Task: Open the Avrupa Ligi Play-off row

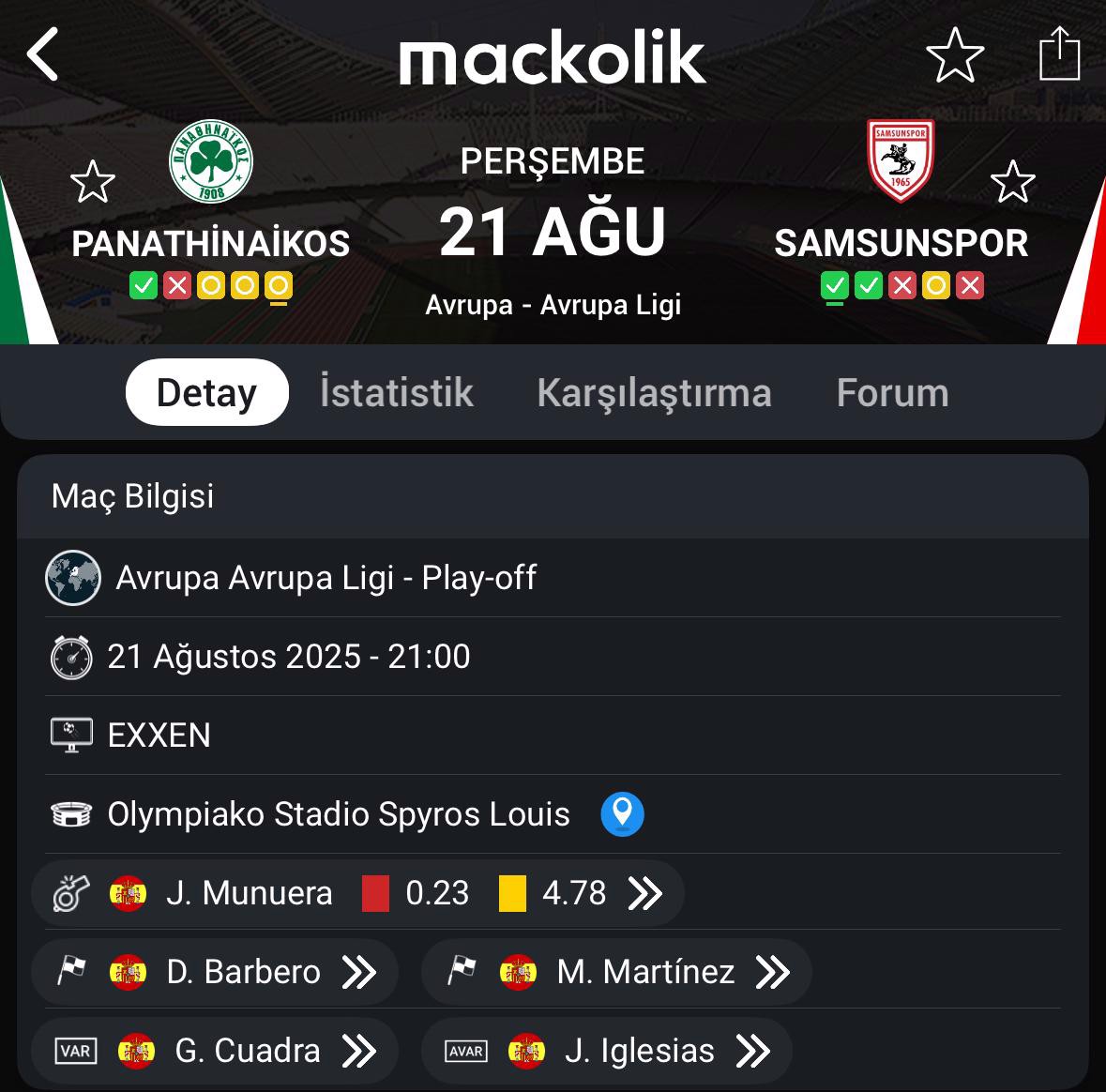Action: [x=325, y=578]
